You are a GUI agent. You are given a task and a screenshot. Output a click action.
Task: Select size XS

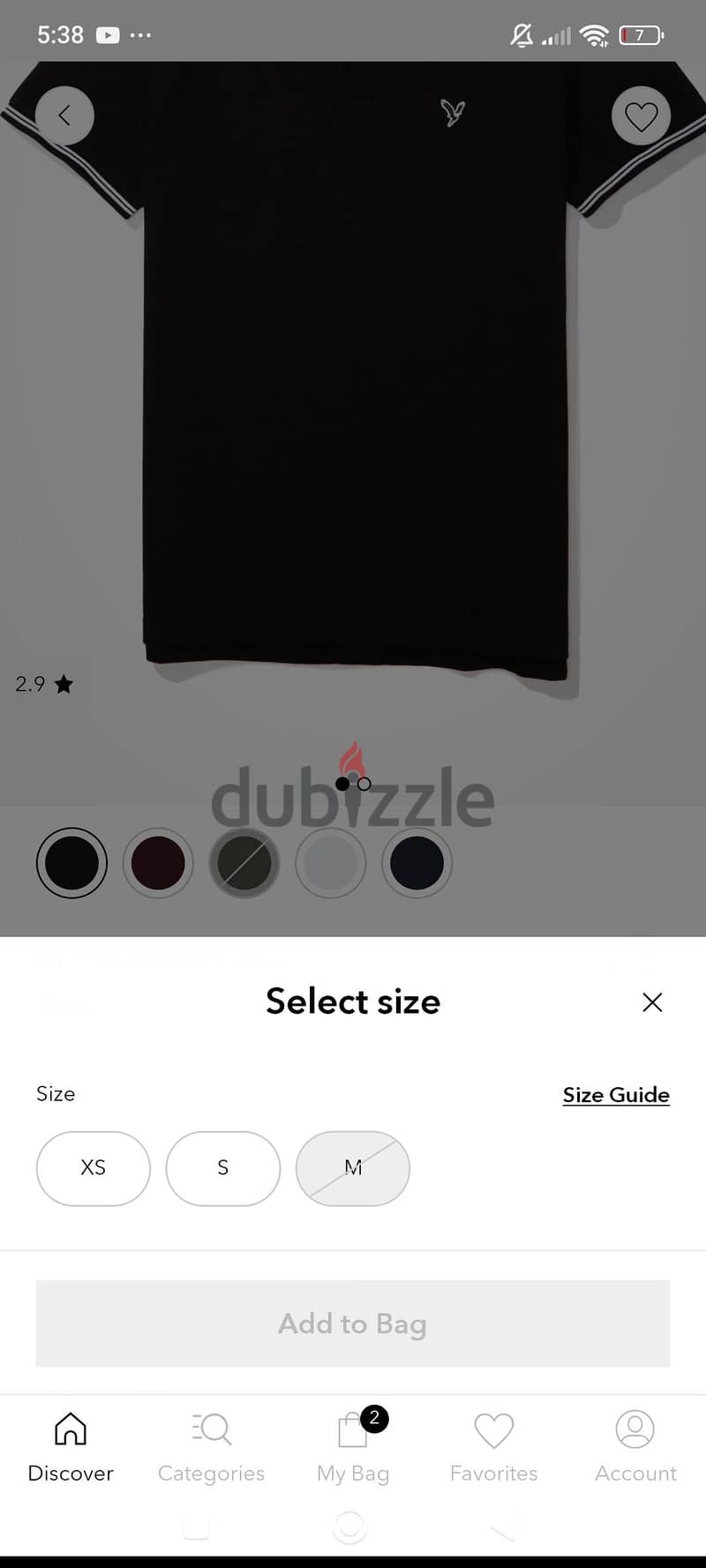(94, 1168)
